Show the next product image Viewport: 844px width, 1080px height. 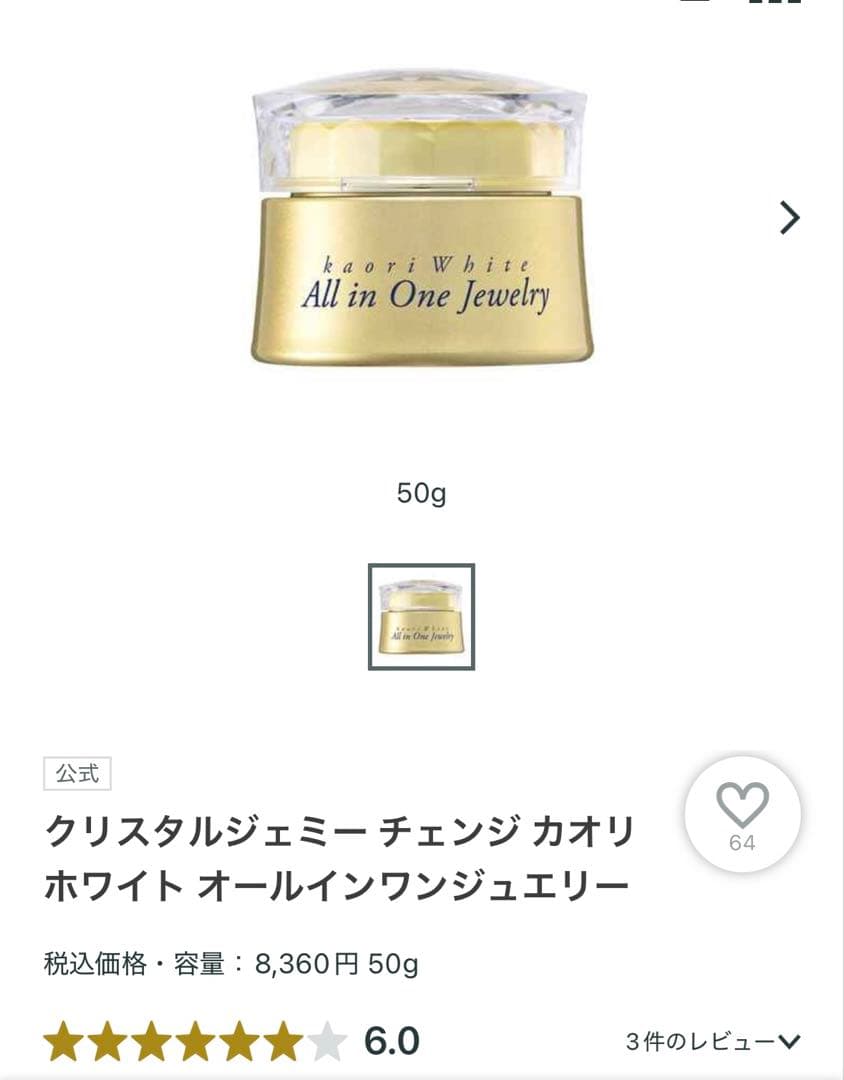pyautogui.click(x=789, y=217)
